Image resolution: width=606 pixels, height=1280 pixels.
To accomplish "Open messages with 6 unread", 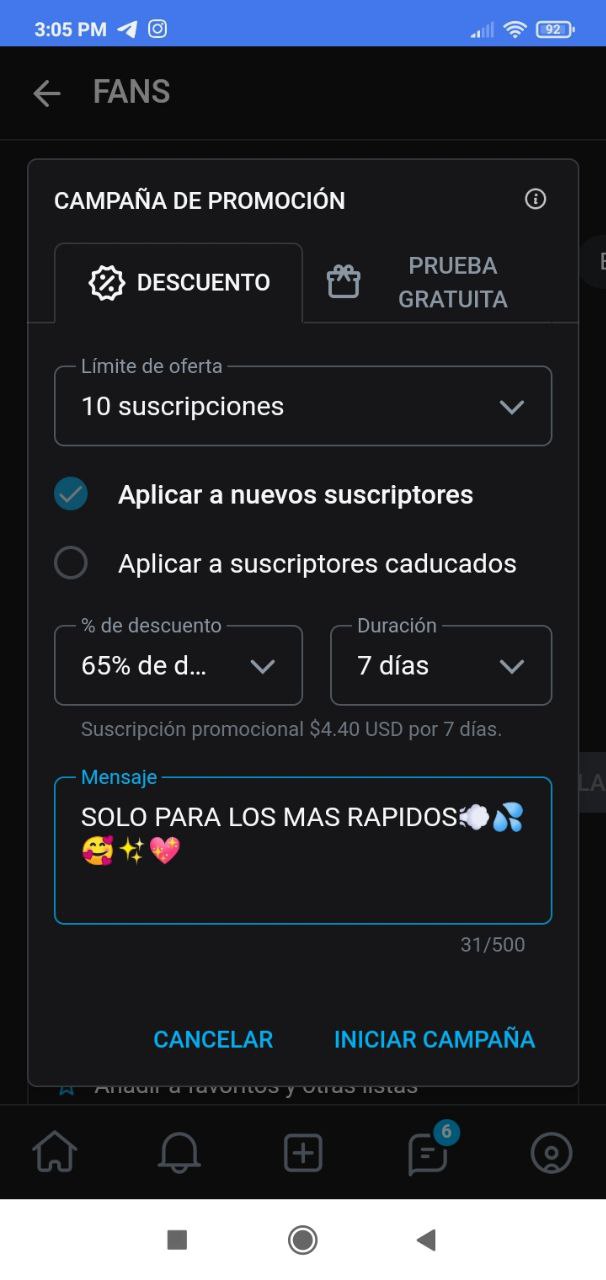I will [428, 1153].
